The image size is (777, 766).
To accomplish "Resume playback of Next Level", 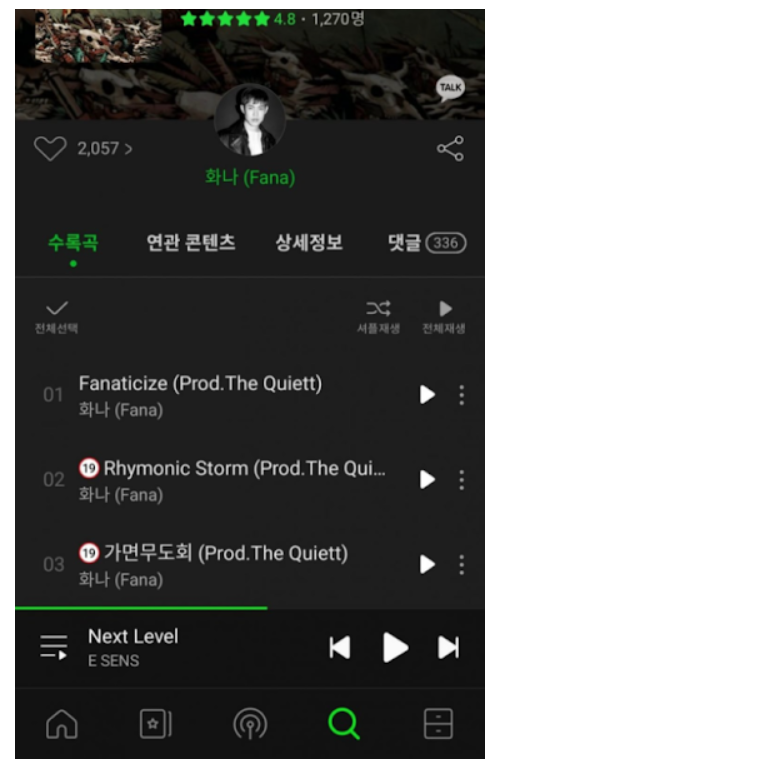I will coord(395,647).
